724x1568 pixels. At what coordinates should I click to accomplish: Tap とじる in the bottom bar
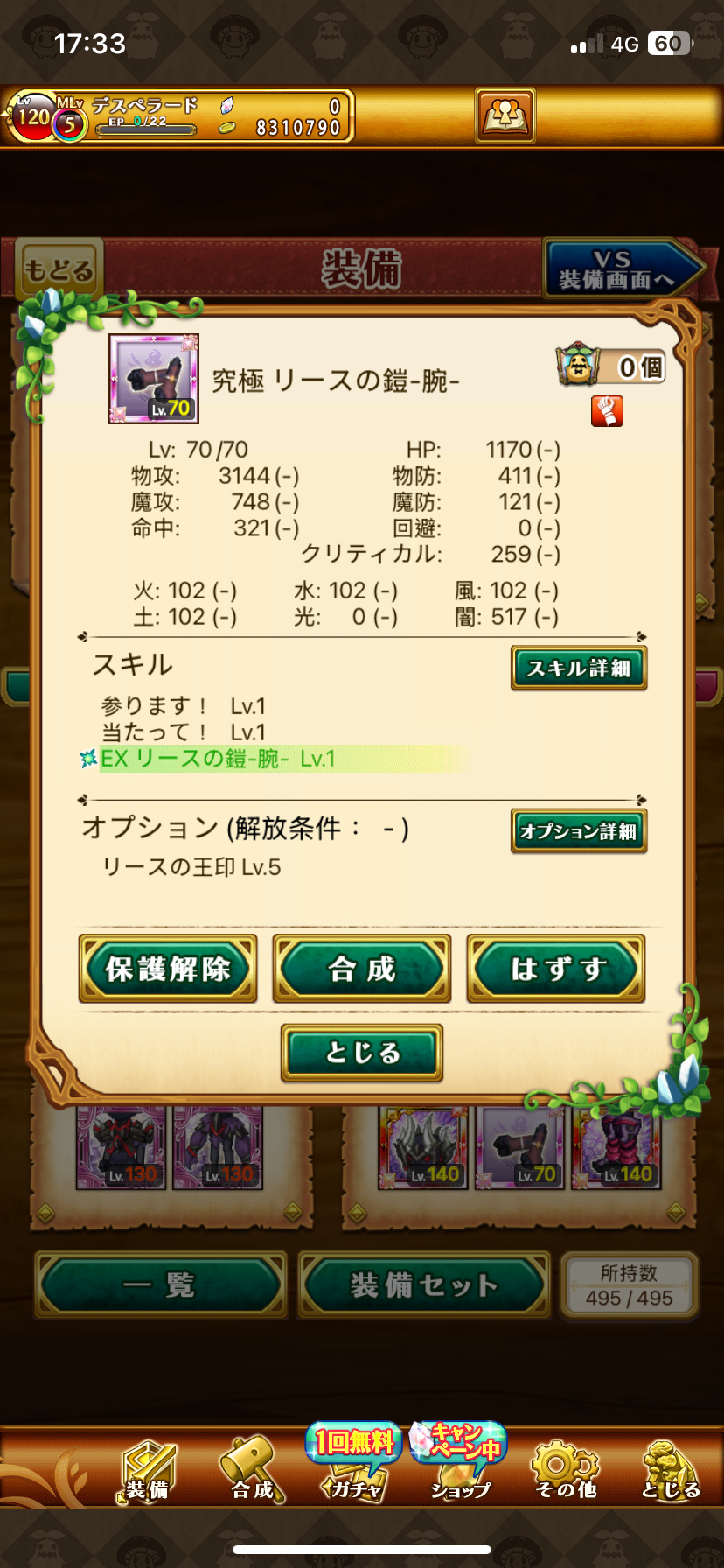[x=671, y=1472]
